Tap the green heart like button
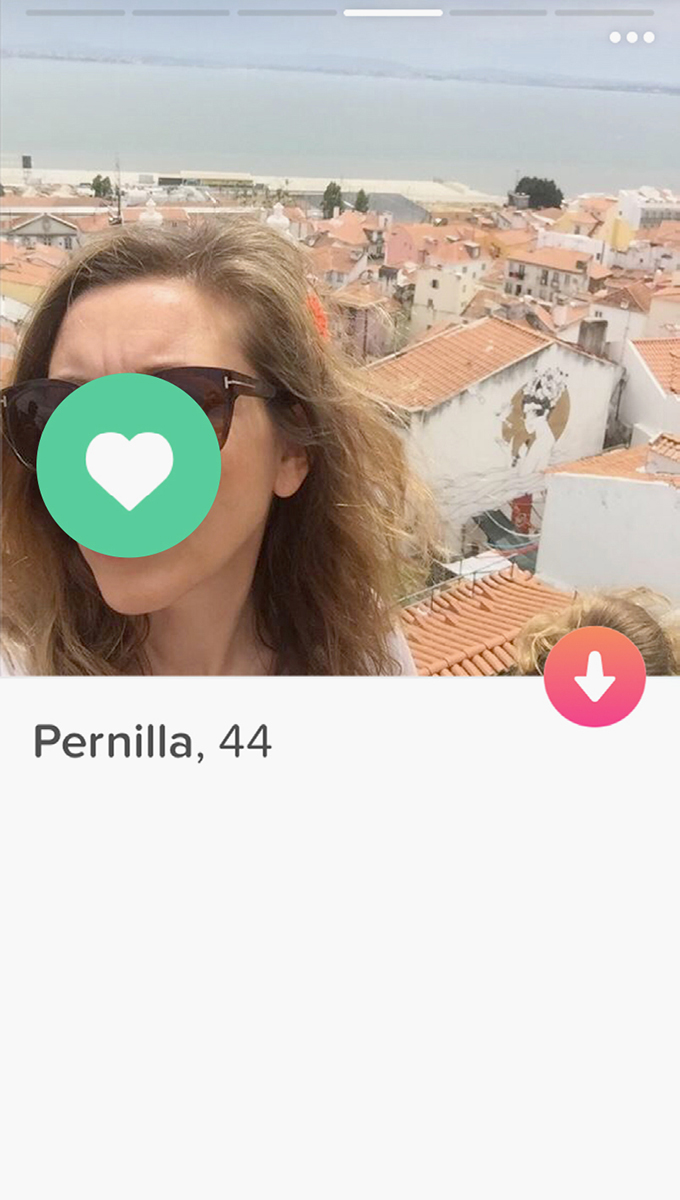This screenshot has height=1200, width=680. 129,466
